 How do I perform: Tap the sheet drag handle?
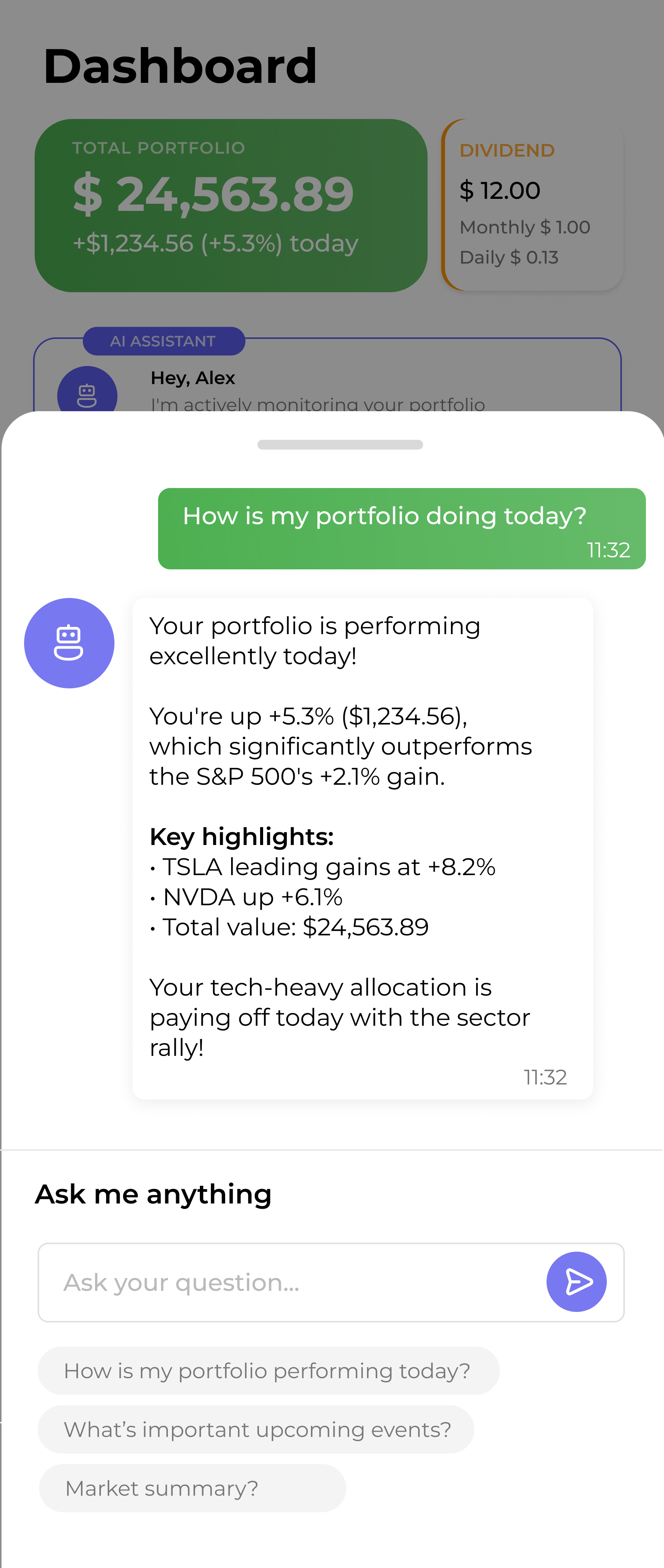tap(340, 445)
